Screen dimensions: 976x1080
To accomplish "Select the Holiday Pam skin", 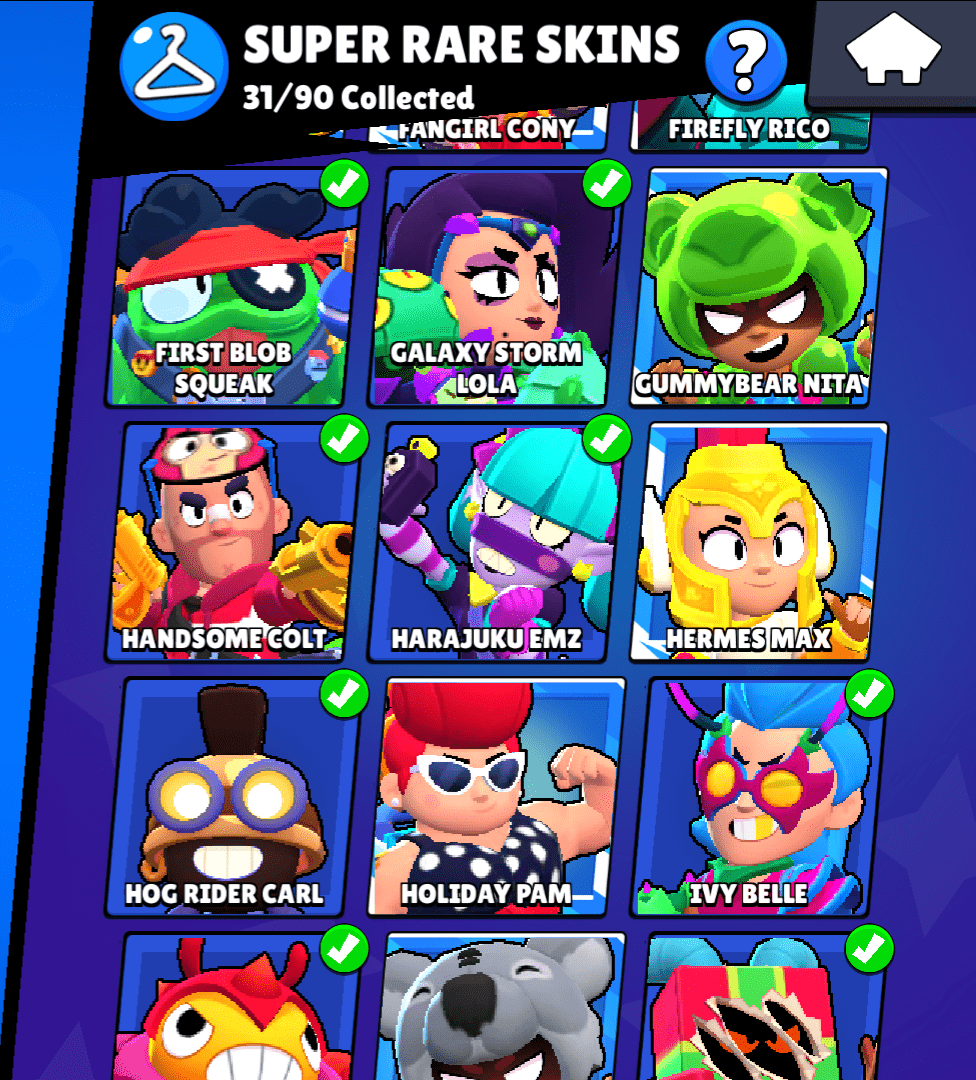I will point(495,800).
